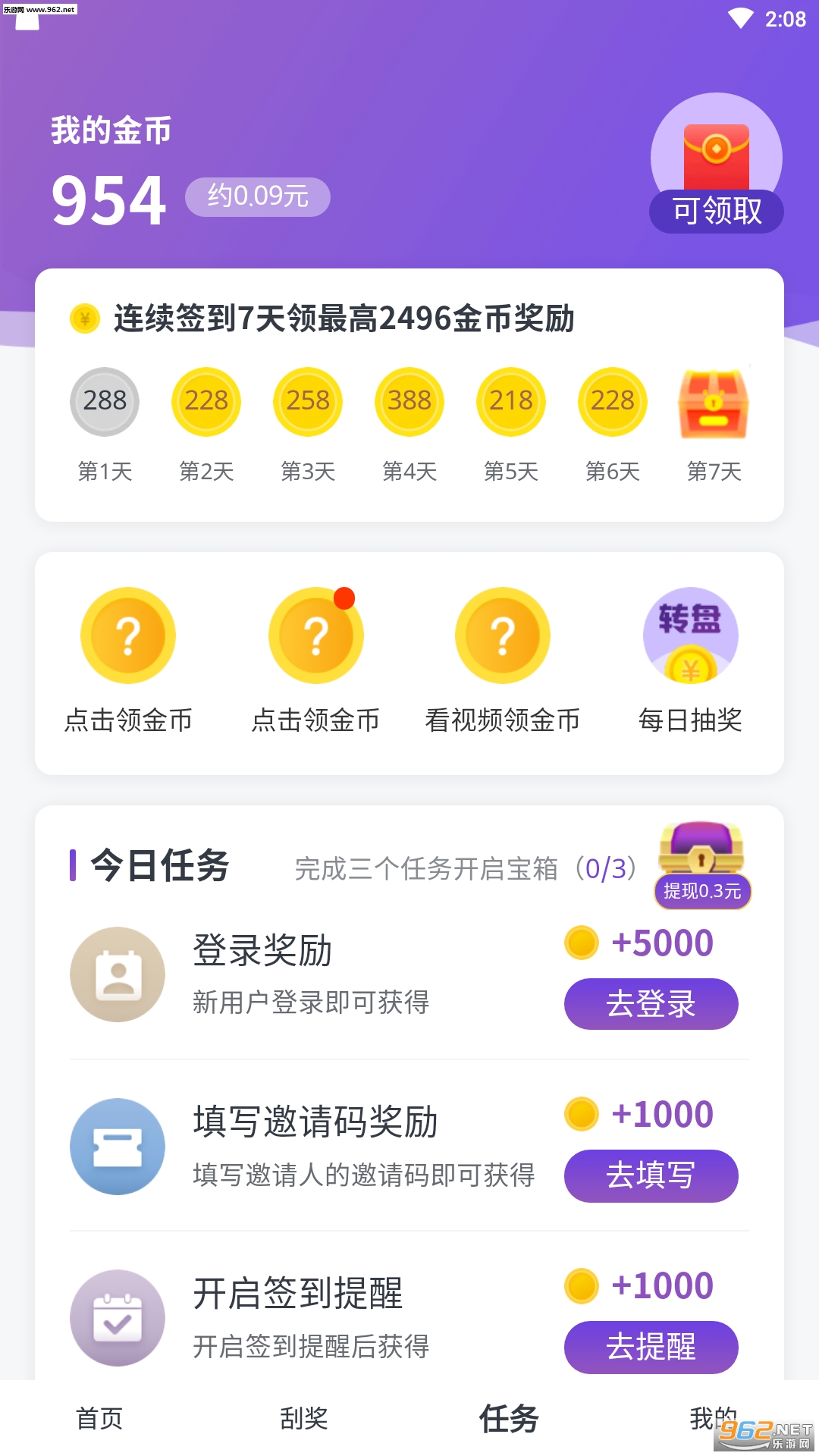Tap the 约0.09元 balance chip
The height and width of the screenshot is (1456, 819).
(x=258, y=196)
